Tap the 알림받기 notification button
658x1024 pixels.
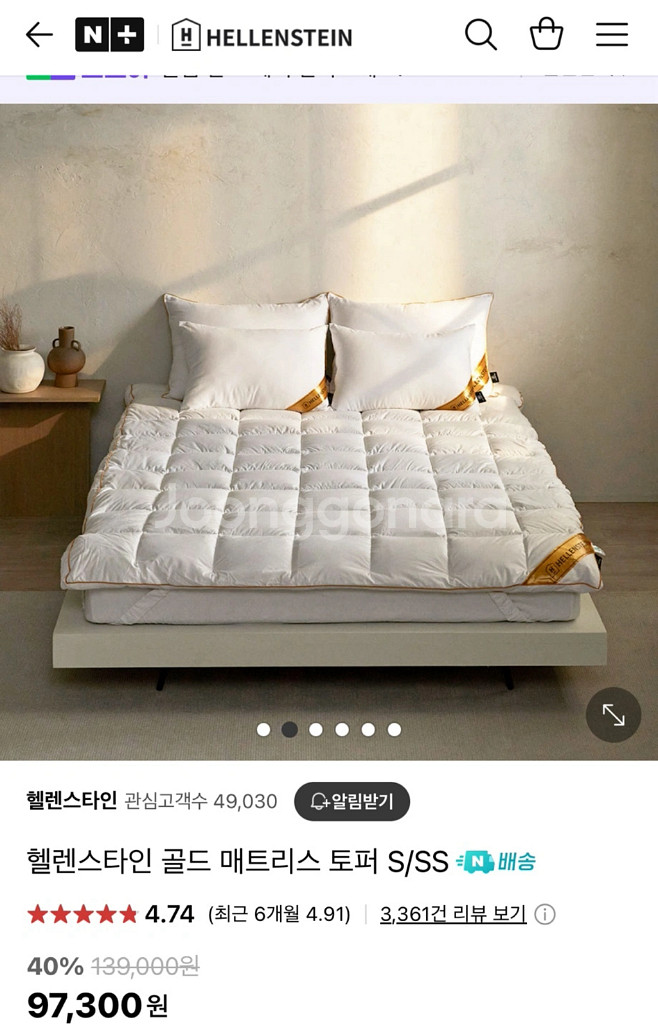tap(352, 801)
